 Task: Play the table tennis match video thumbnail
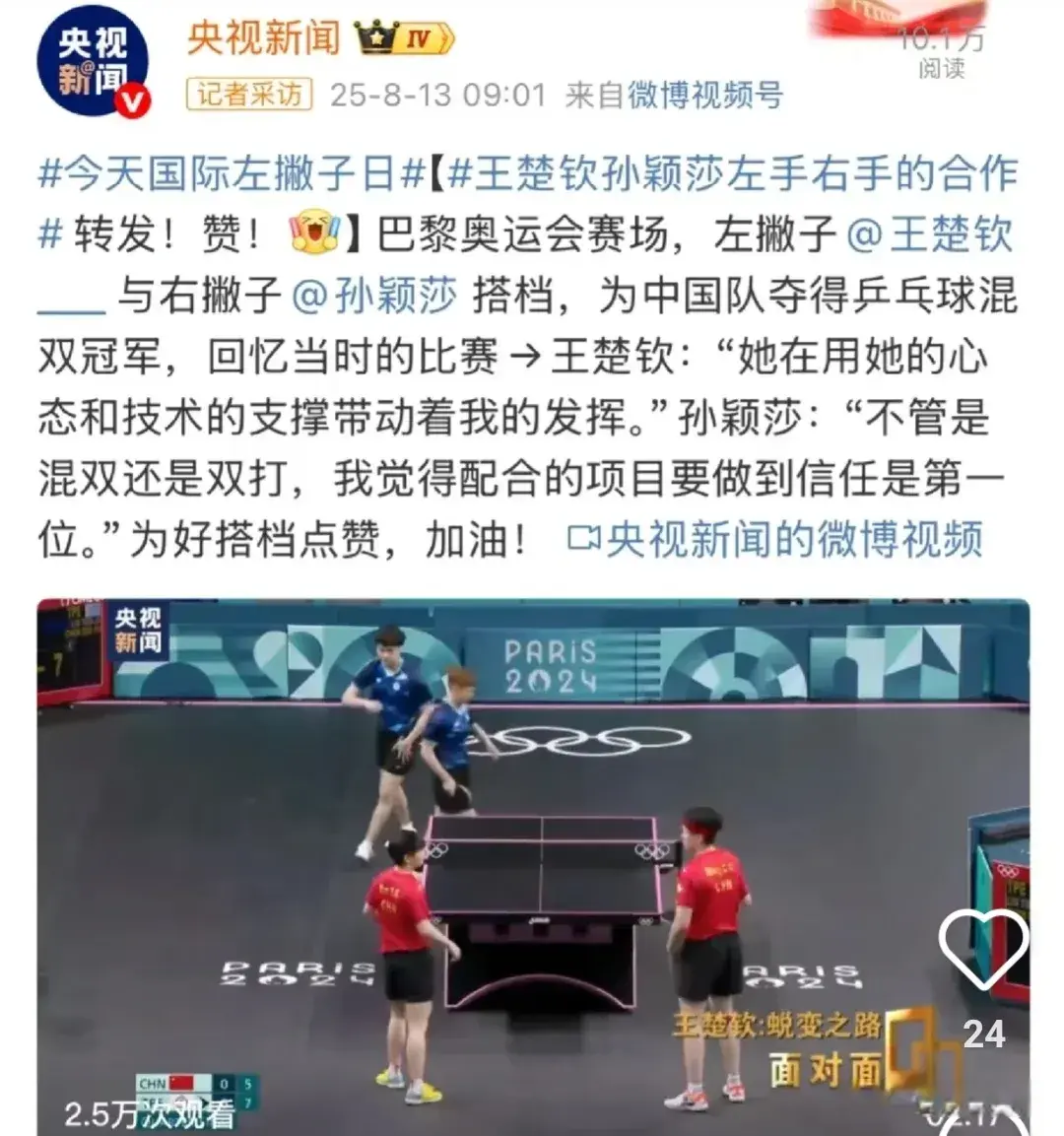pyautogui.click(x=532, y=857)
